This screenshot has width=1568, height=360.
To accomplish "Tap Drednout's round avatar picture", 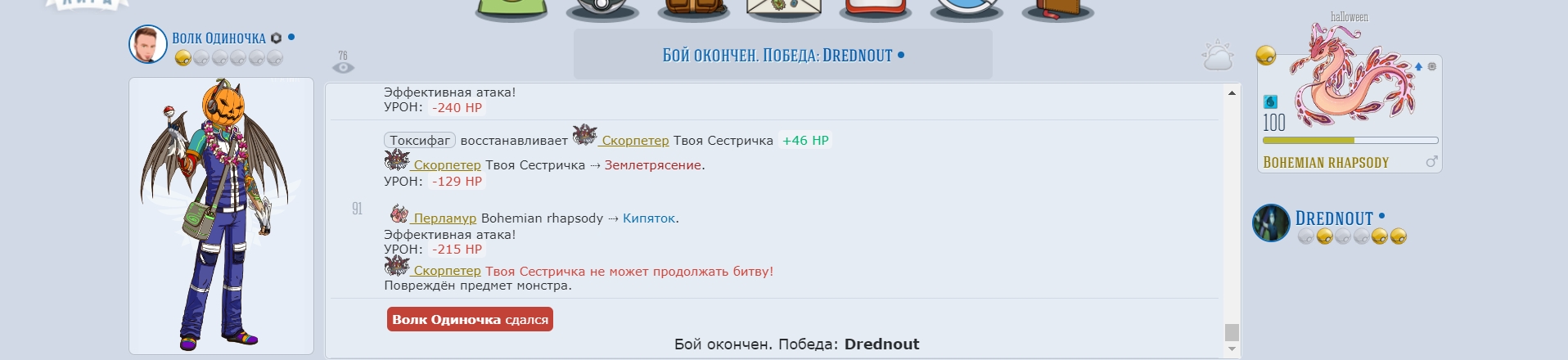I will [1271, 223].
